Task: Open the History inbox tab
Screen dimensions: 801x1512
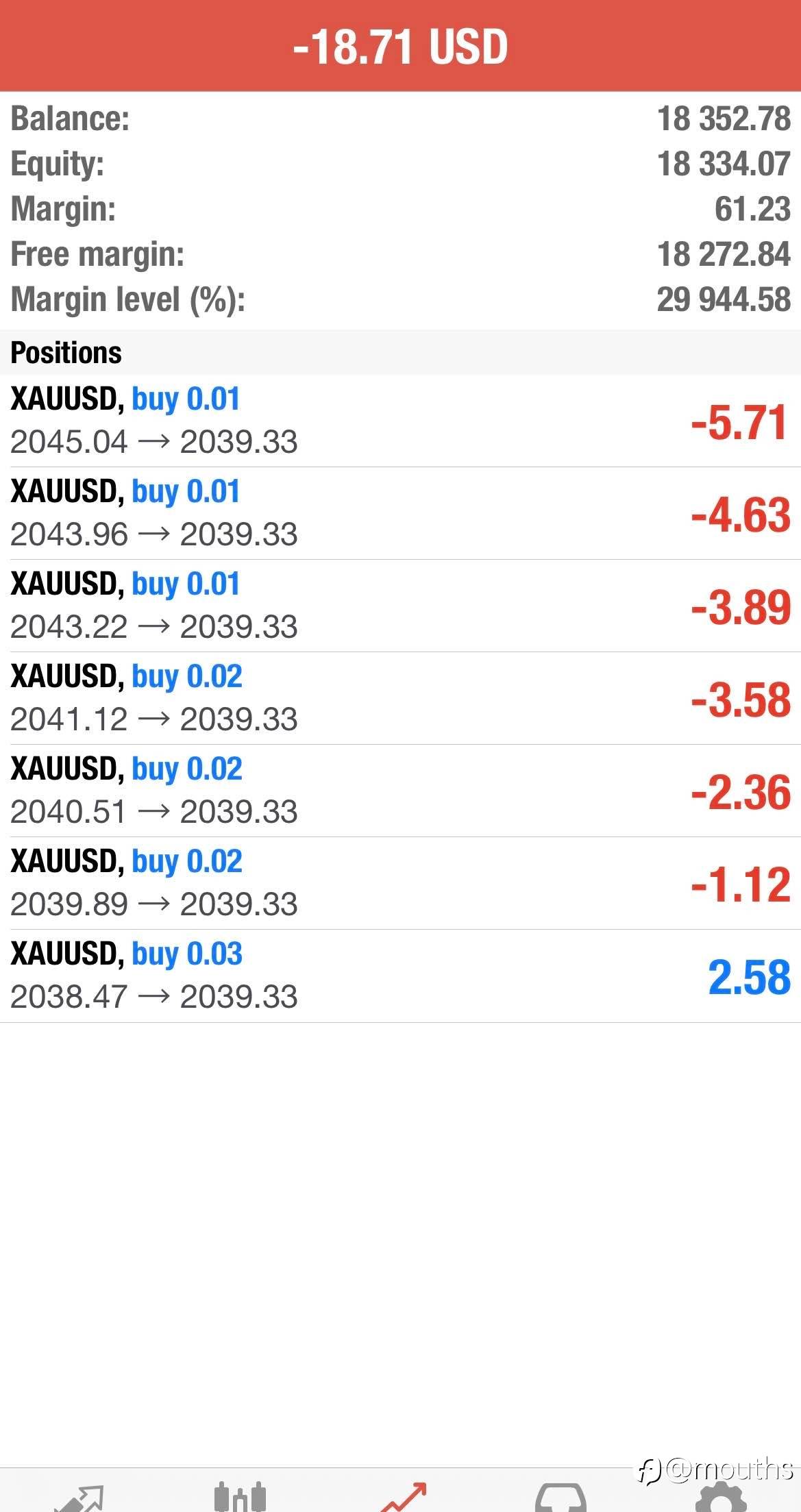Action: click(x=560, y=1498)
